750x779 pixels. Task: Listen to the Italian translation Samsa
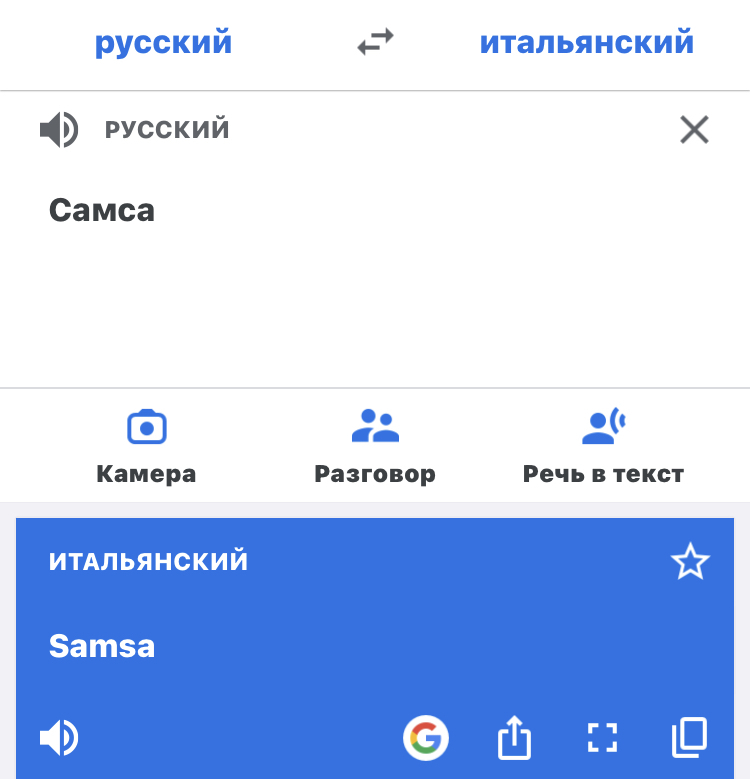click(59, 739)
